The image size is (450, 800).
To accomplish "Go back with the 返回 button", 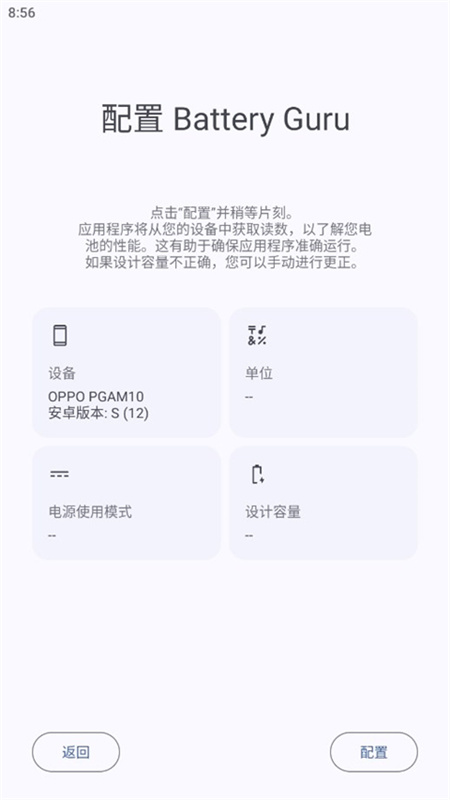I will (x=76, y=752).
